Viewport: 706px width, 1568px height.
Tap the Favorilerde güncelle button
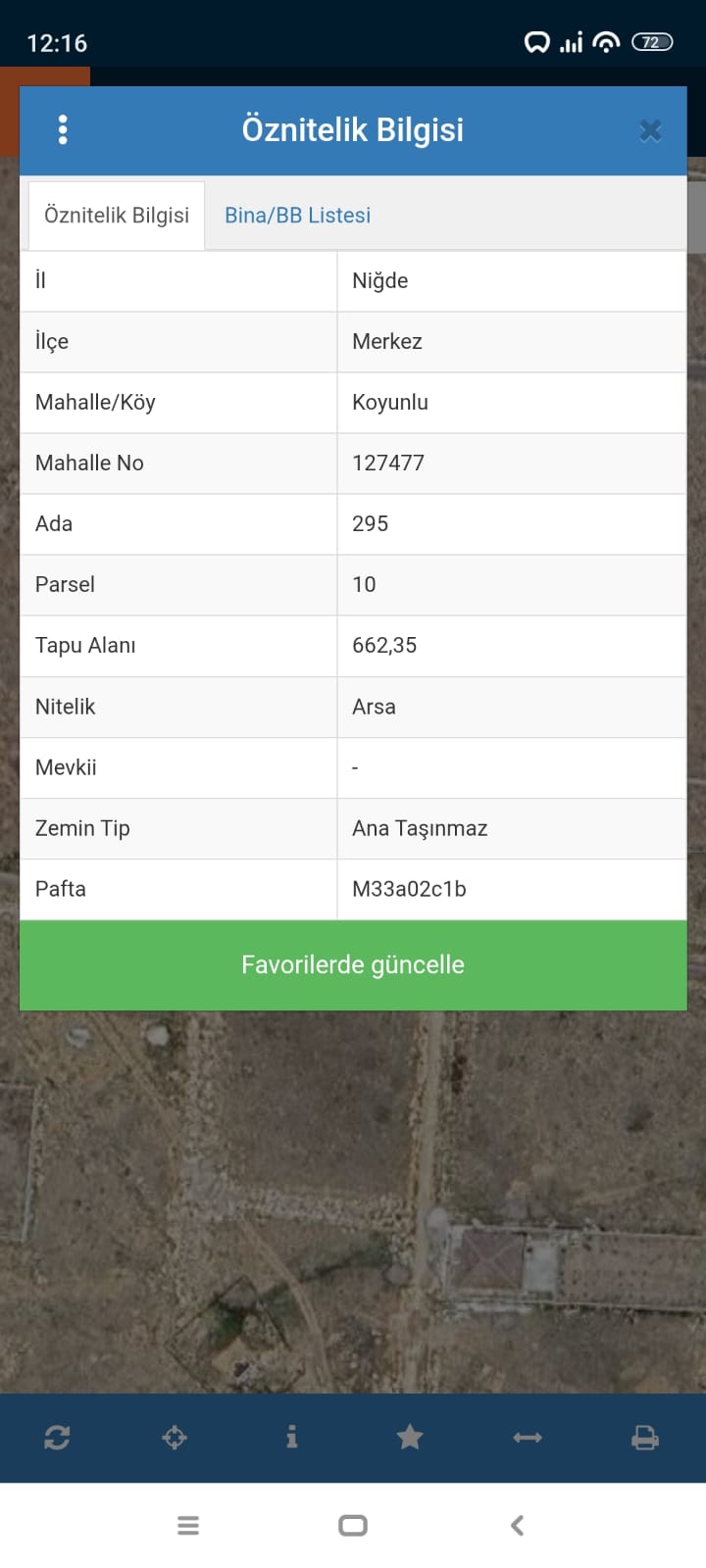click(x=353, y=965)
